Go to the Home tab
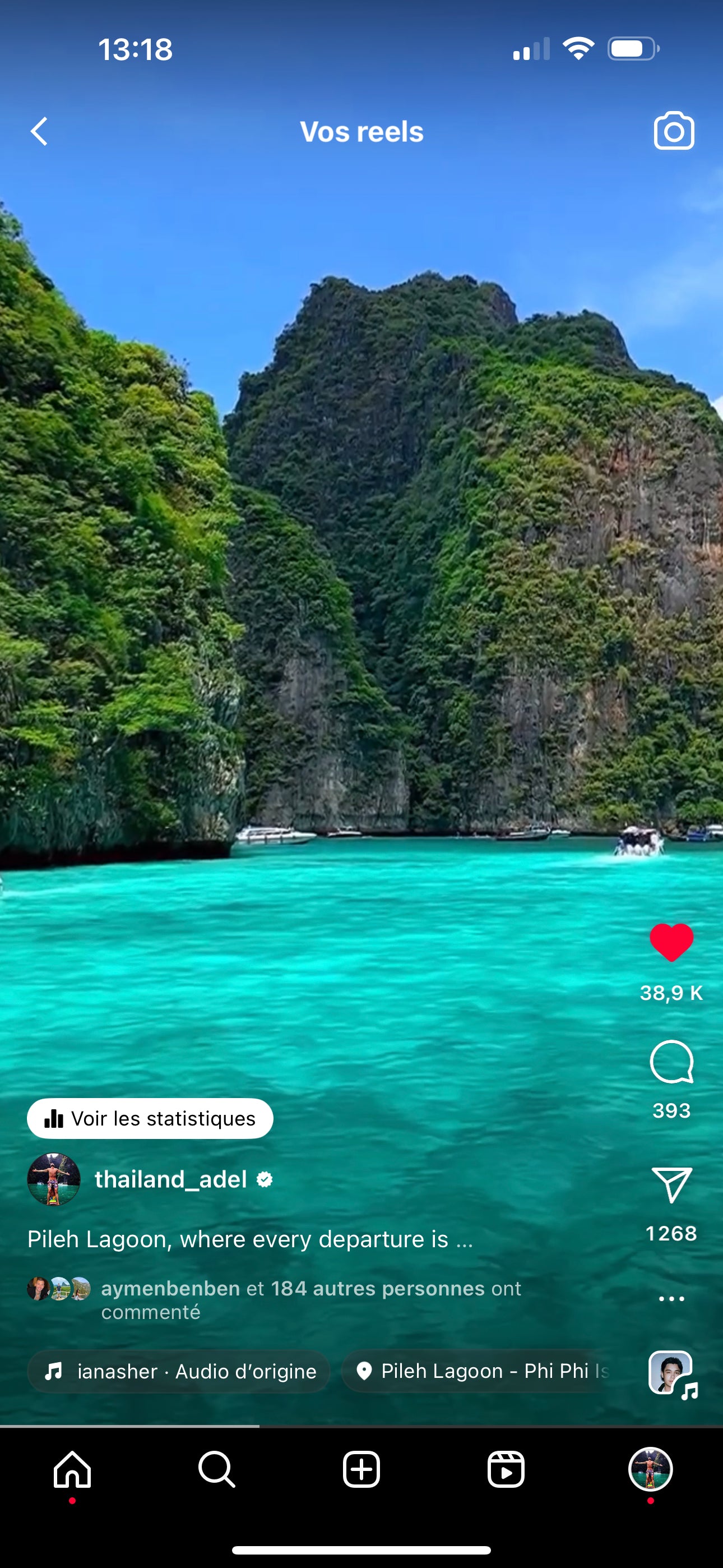 coord(72,1469)
